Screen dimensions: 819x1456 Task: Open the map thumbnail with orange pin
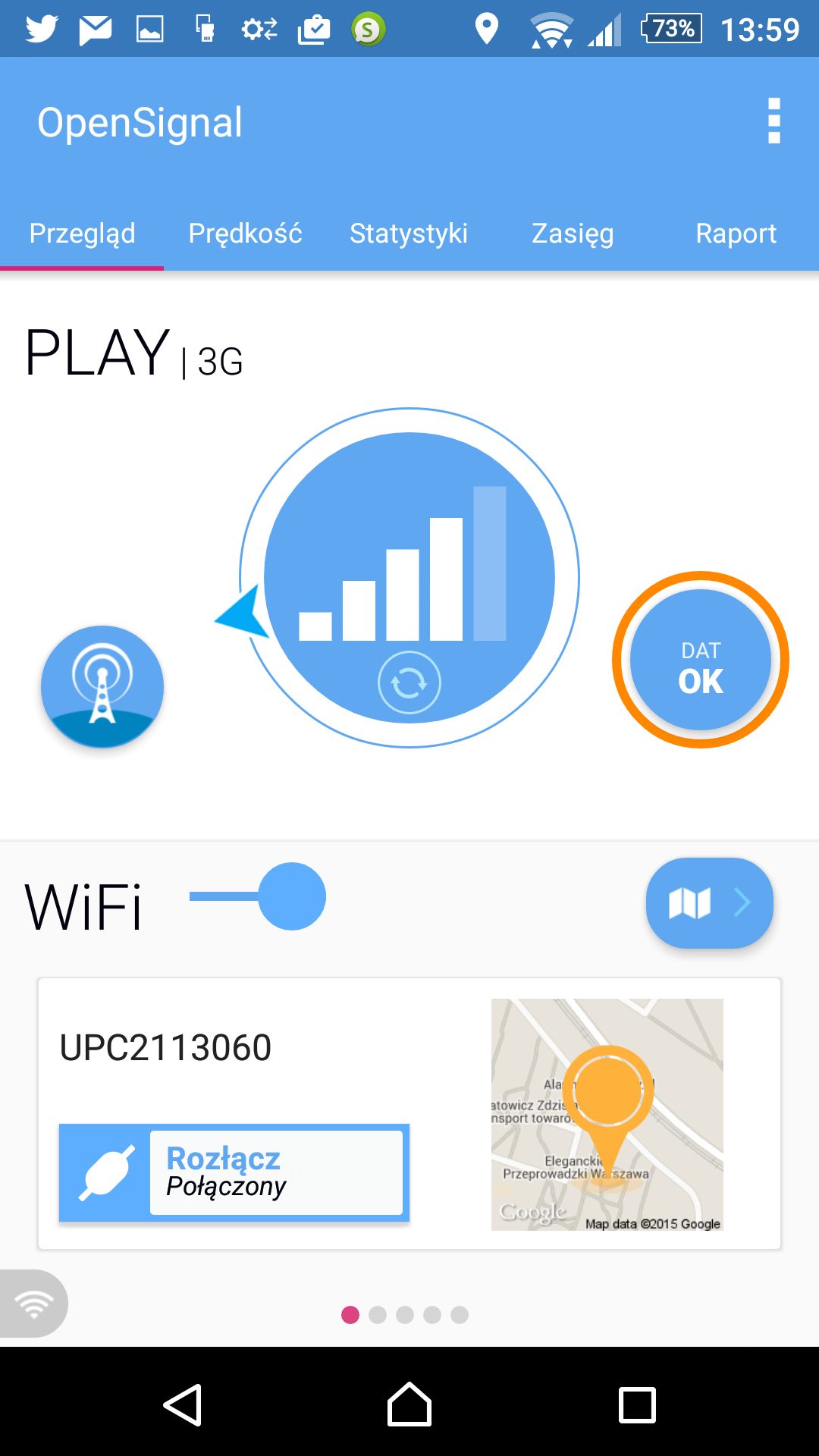click(607, 1114)
